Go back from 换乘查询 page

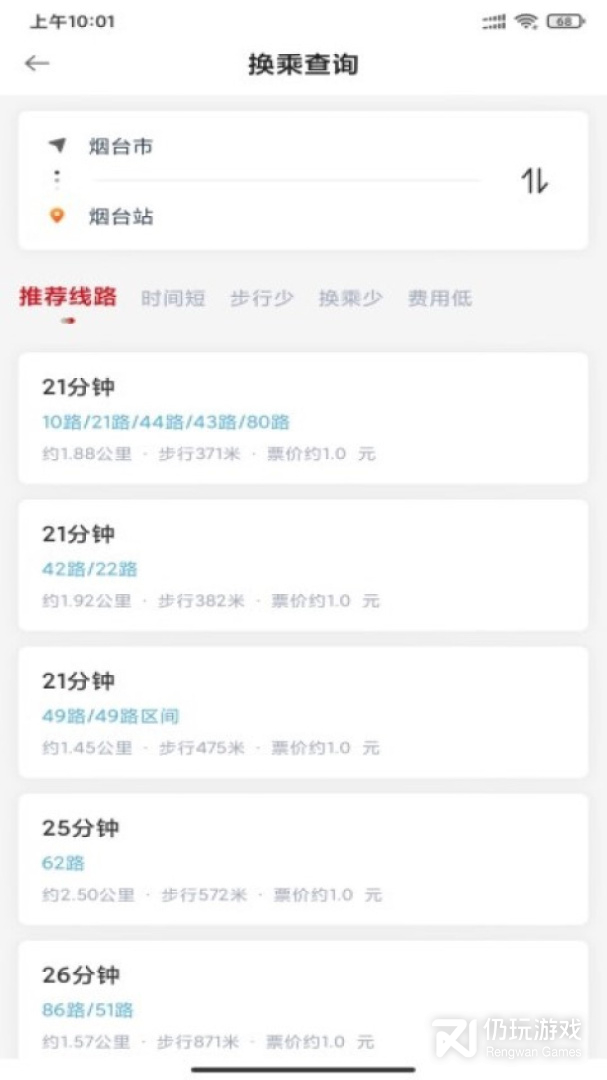point(37,64)
